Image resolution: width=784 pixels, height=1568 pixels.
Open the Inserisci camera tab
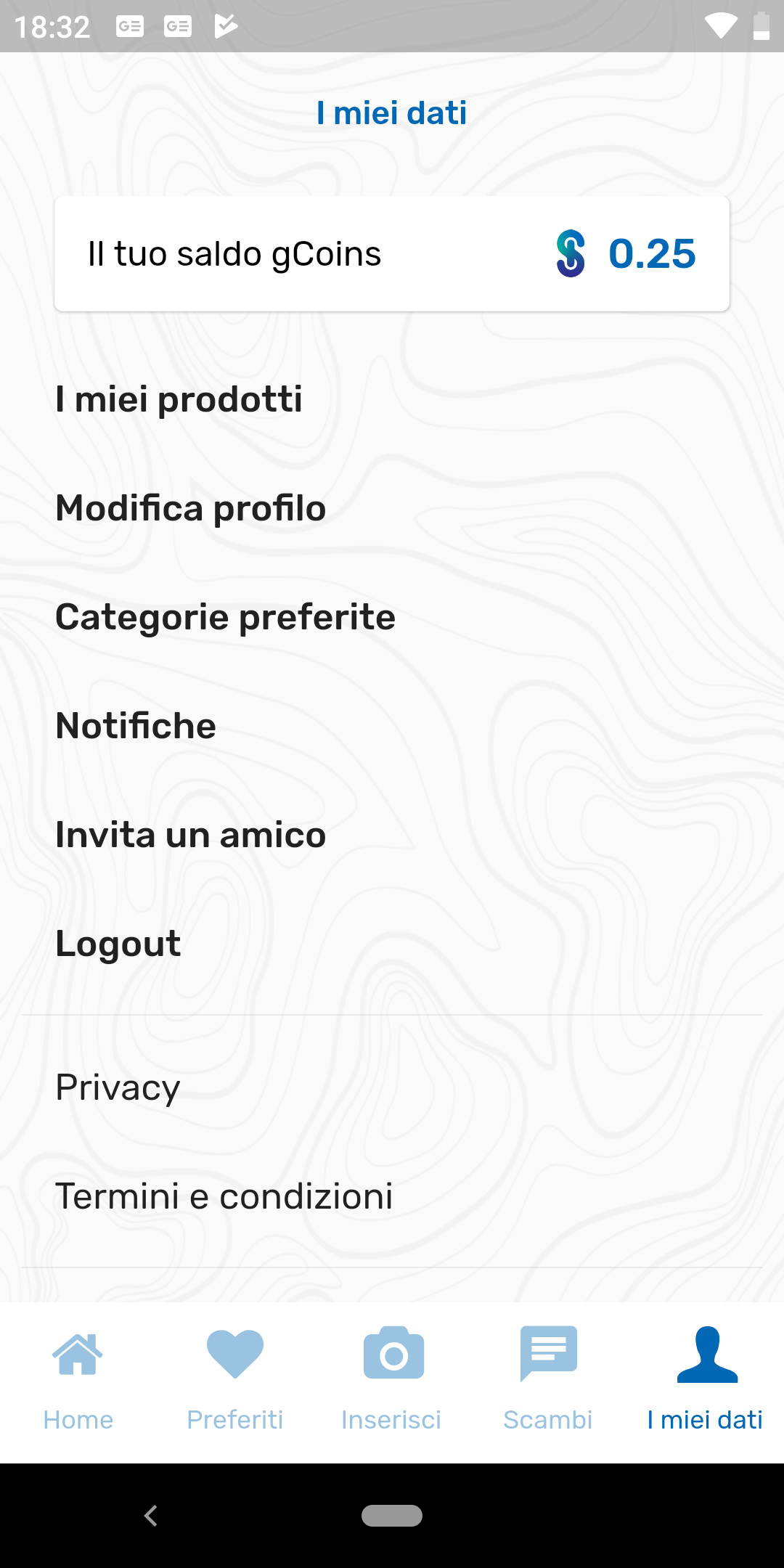pyautogui.click(x=392, y=1379)
